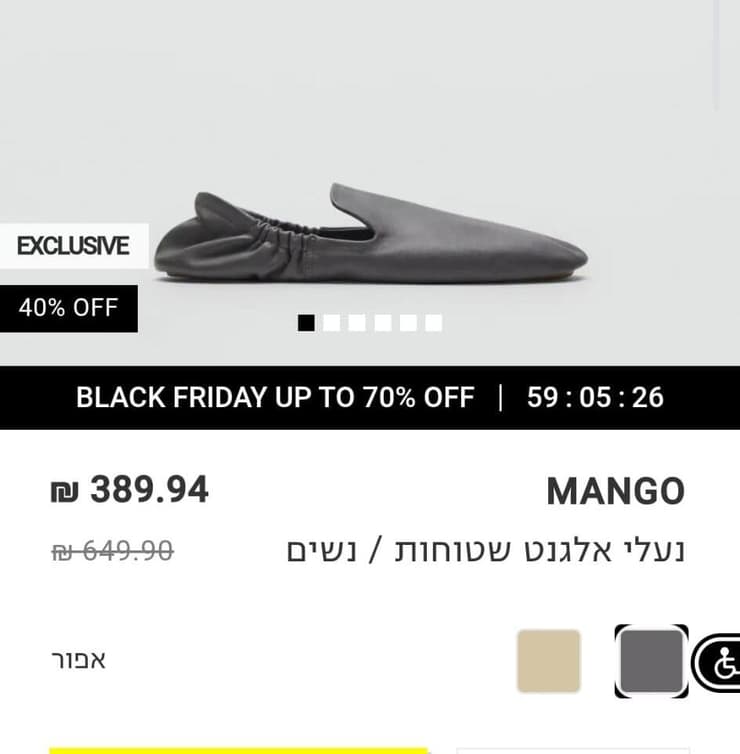Jump to the last image indicator dot
This screenshot has width=740, height=754.
(x=433, y=323)
